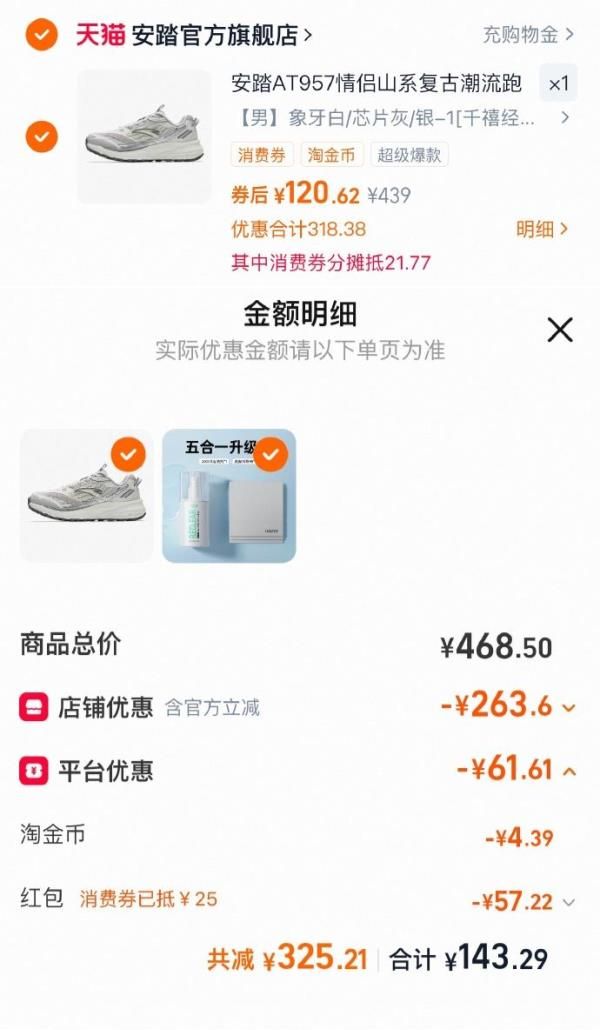
Task: Expand 红包 deduction details
Action: [x=568, y=902]
